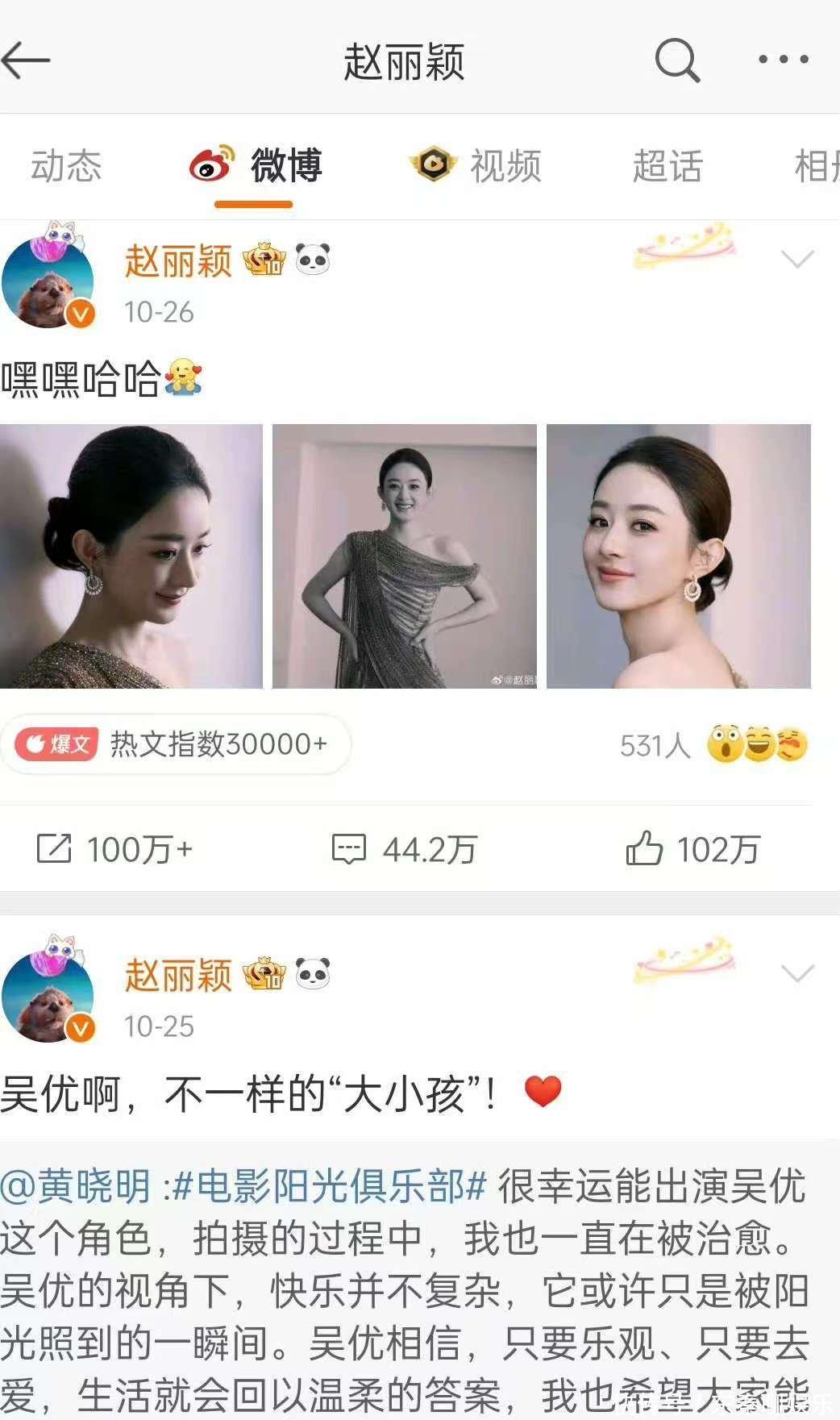Go back using the top arrow

(26, 60)
